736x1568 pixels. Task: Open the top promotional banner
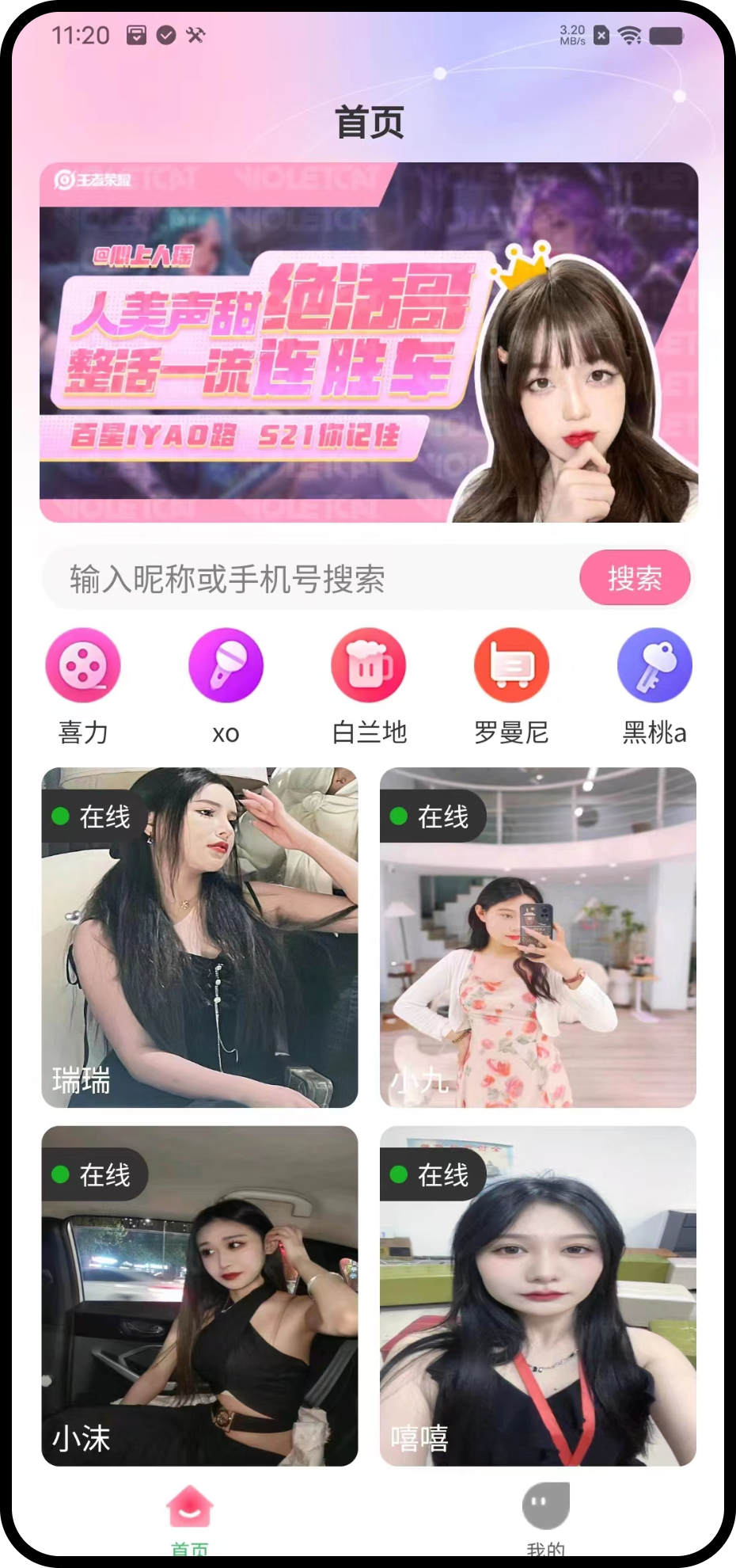pyautogui.click(x=369, y=342)
